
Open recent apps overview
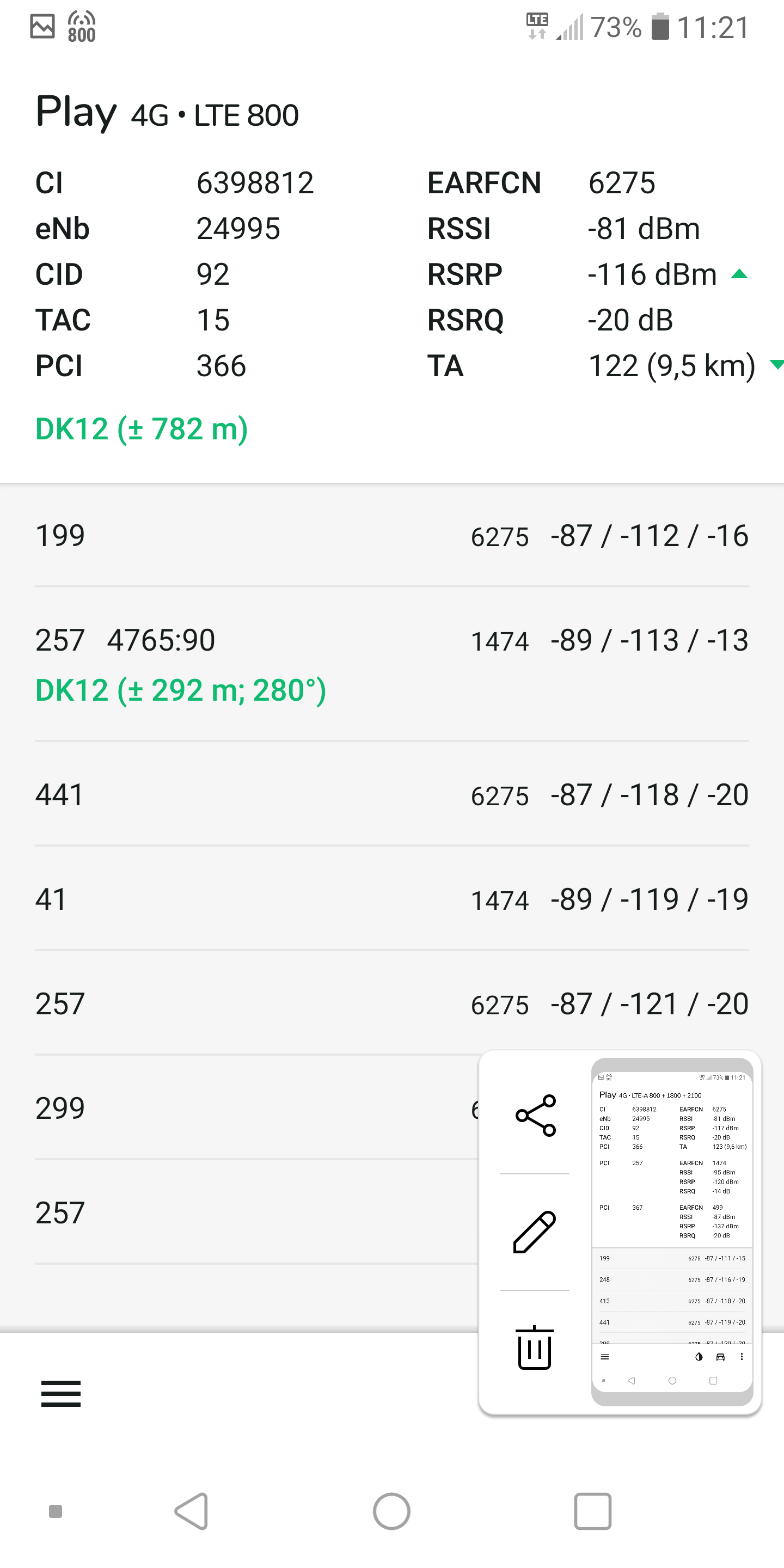(592, 1511)
